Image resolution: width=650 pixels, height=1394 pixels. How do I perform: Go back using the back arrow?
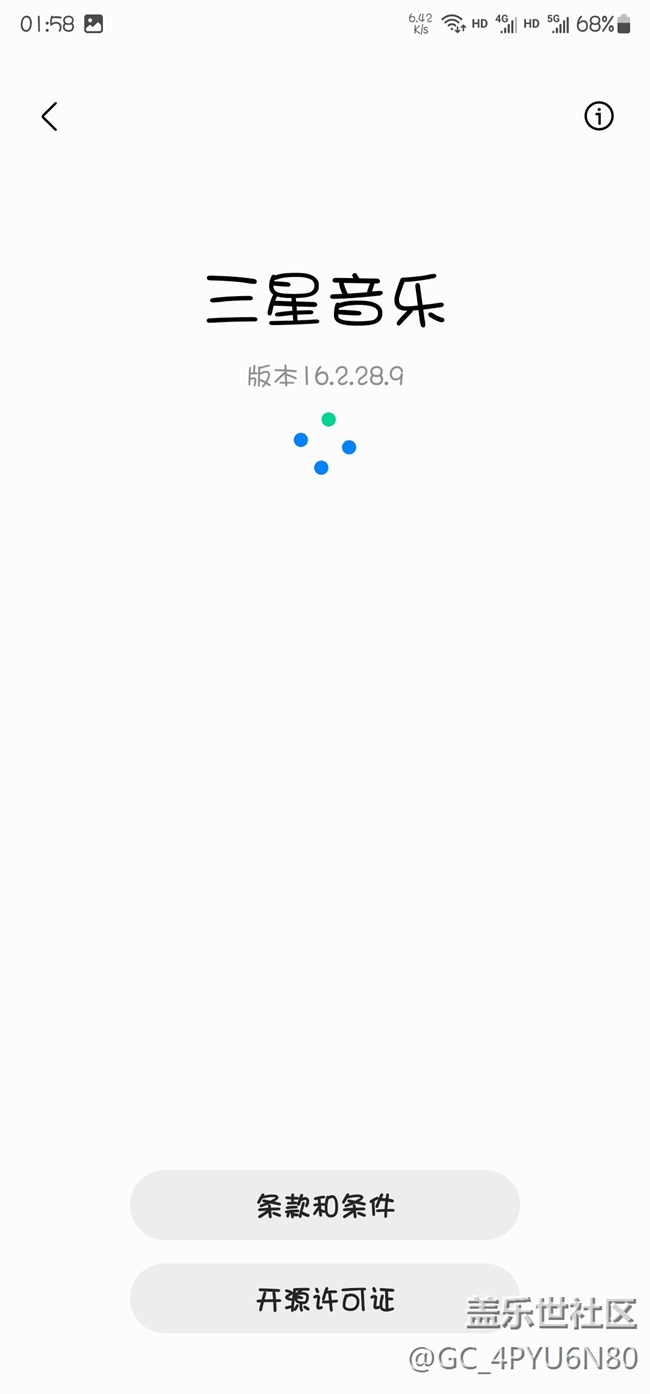click(x=49, y=117)
